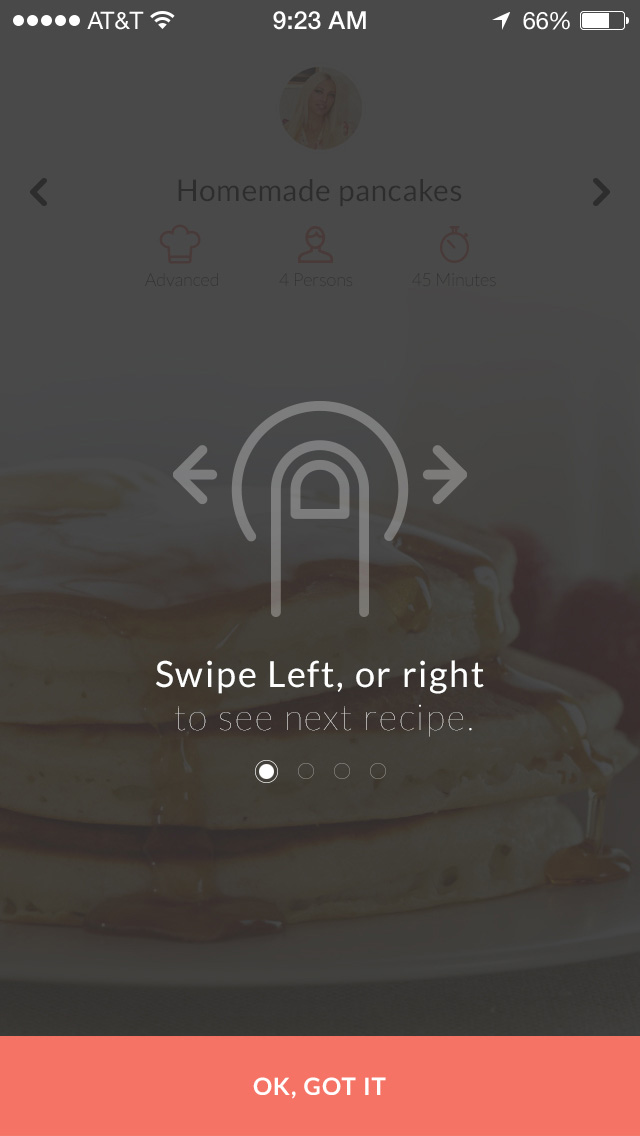Select the fourth tutorial page dot
The height and width of the screenshot is (1136, 640).
tap(378, 771)
